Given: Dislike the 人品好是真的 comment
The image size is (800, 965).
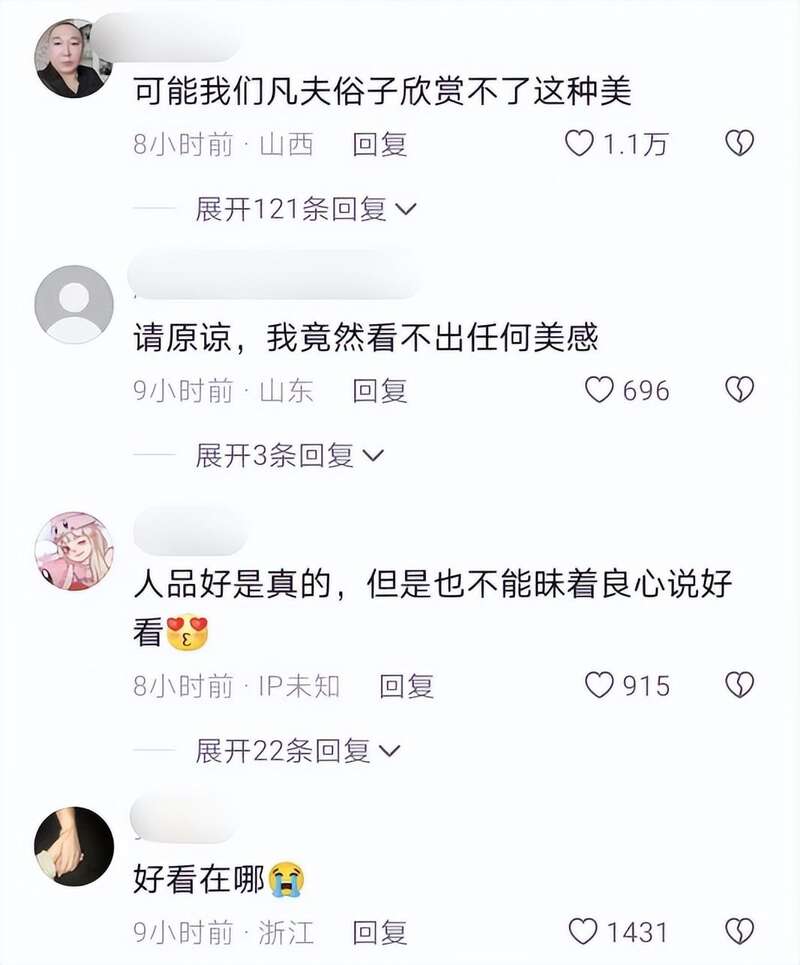Looking at the screenshot, I should point(739,685).
